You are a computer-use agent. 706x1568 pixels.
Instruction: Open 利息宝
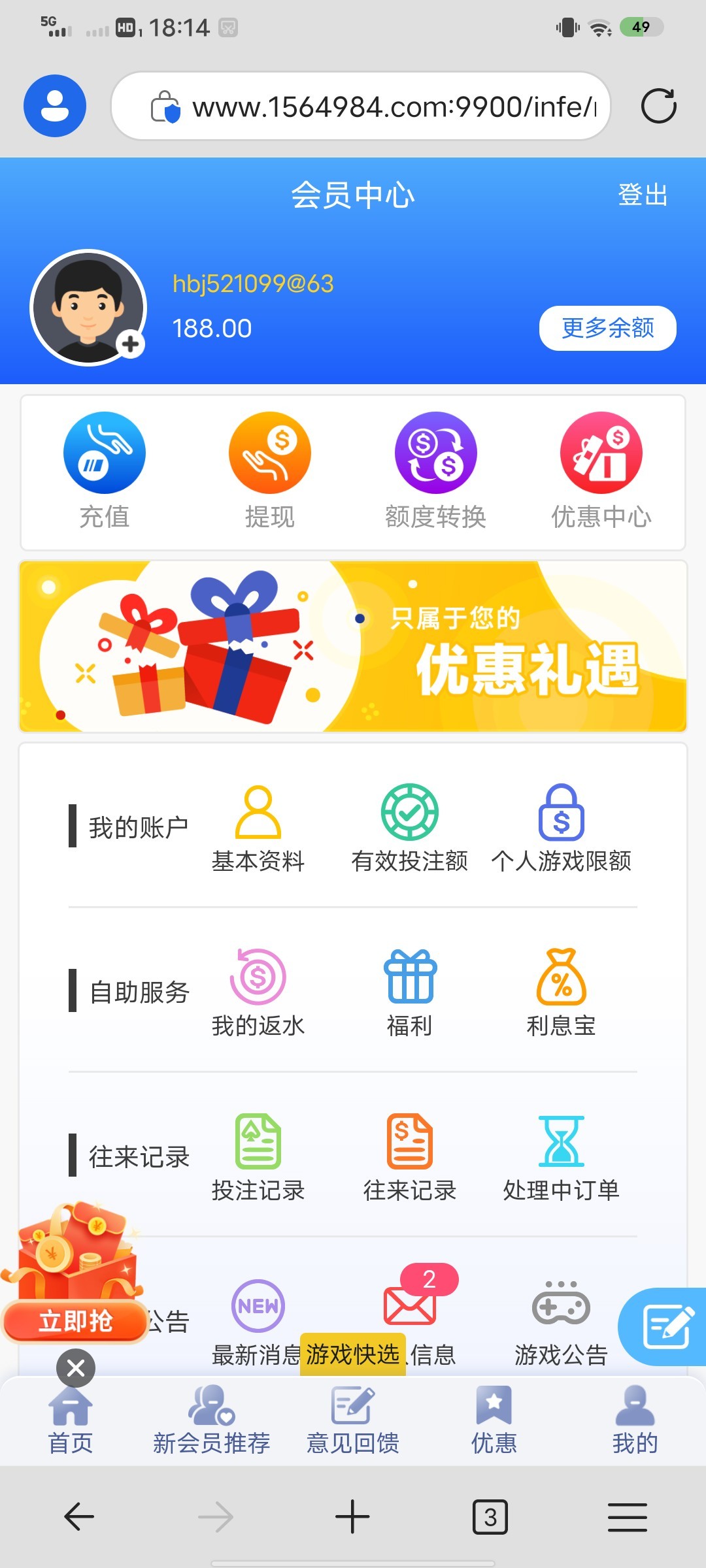pos(561,993)
